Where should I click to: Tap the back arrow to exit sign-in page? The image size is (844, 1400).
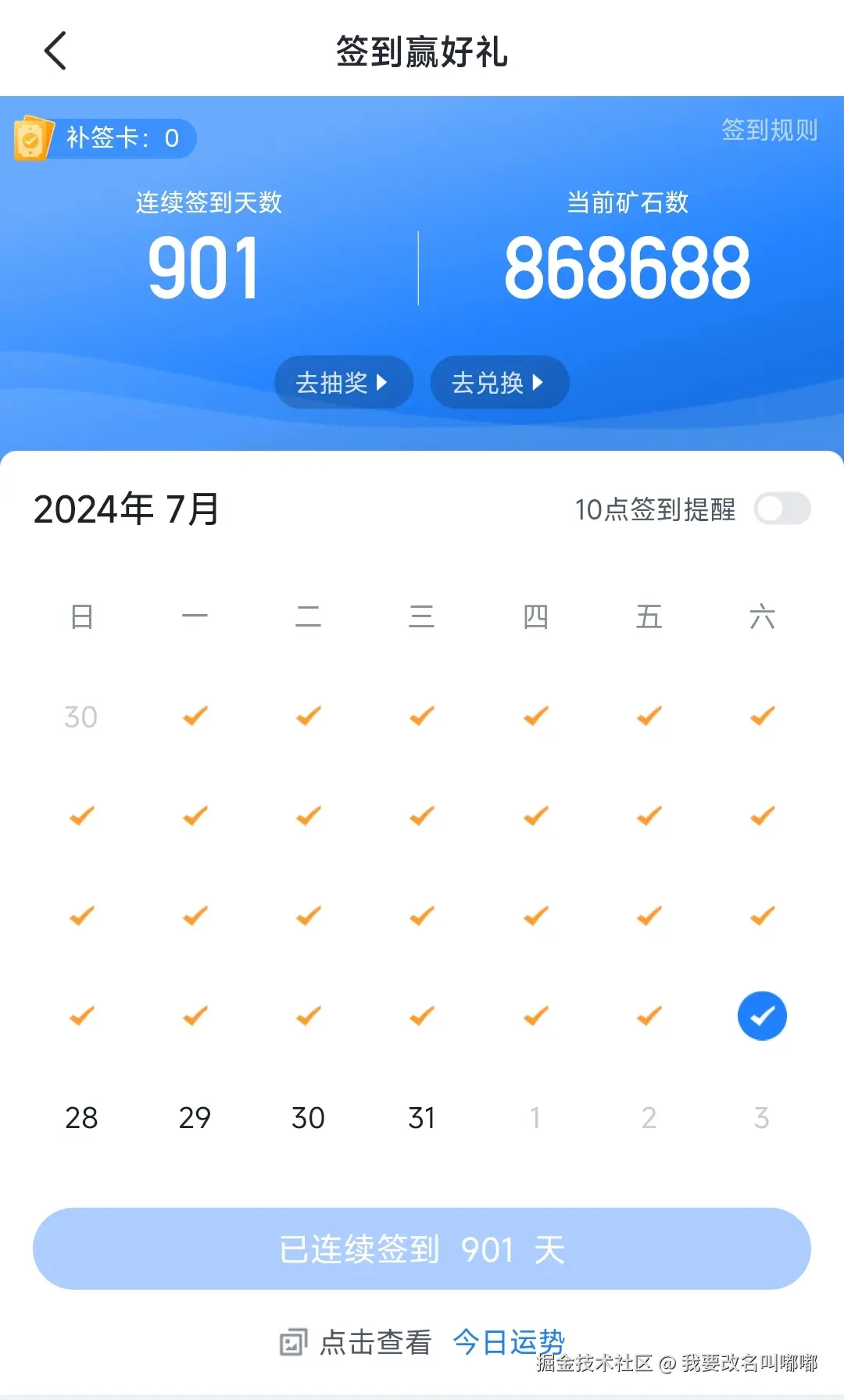click(x=55, y=50)
